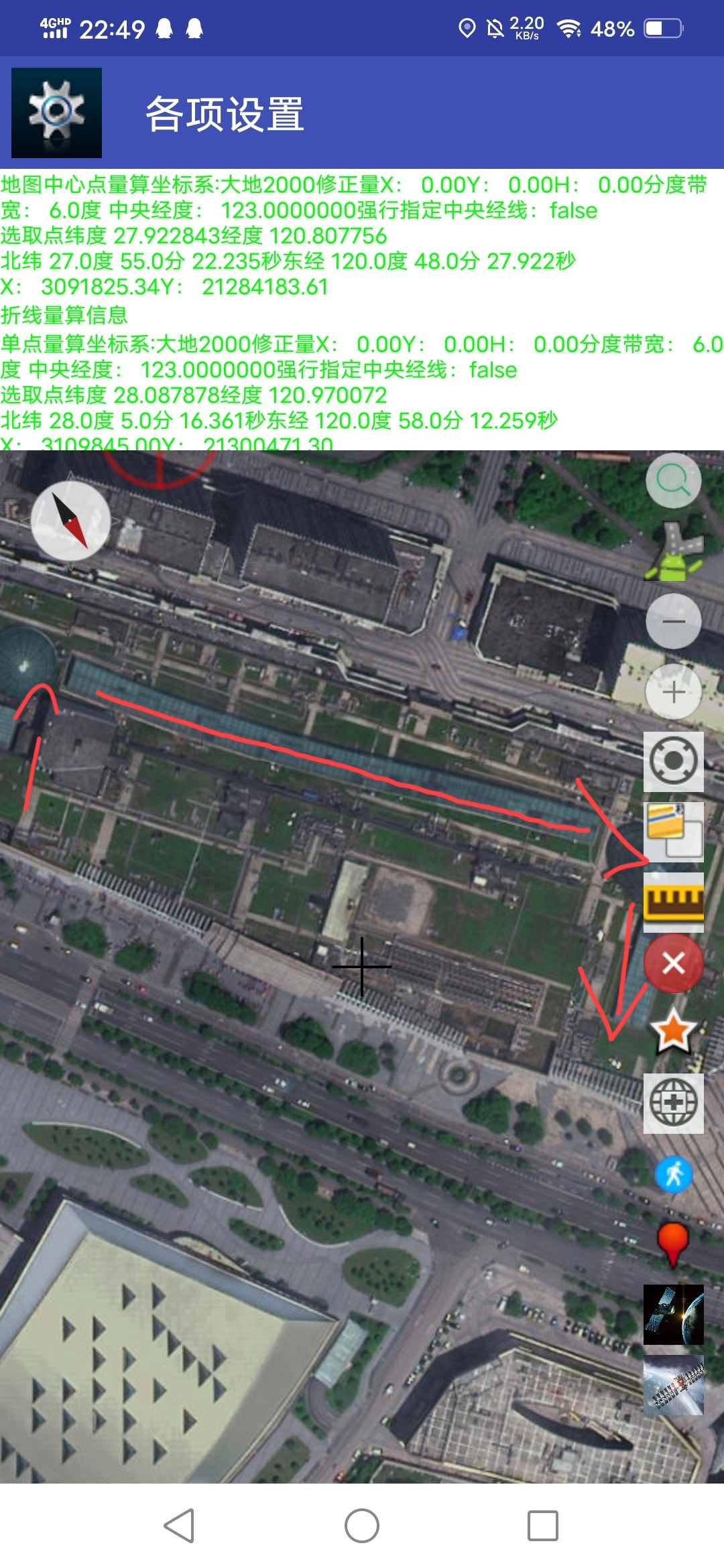The height and width of the screenshot is (1568, 724).
Task: Tap the Android robot icon
Action: [x=673, y=552]
